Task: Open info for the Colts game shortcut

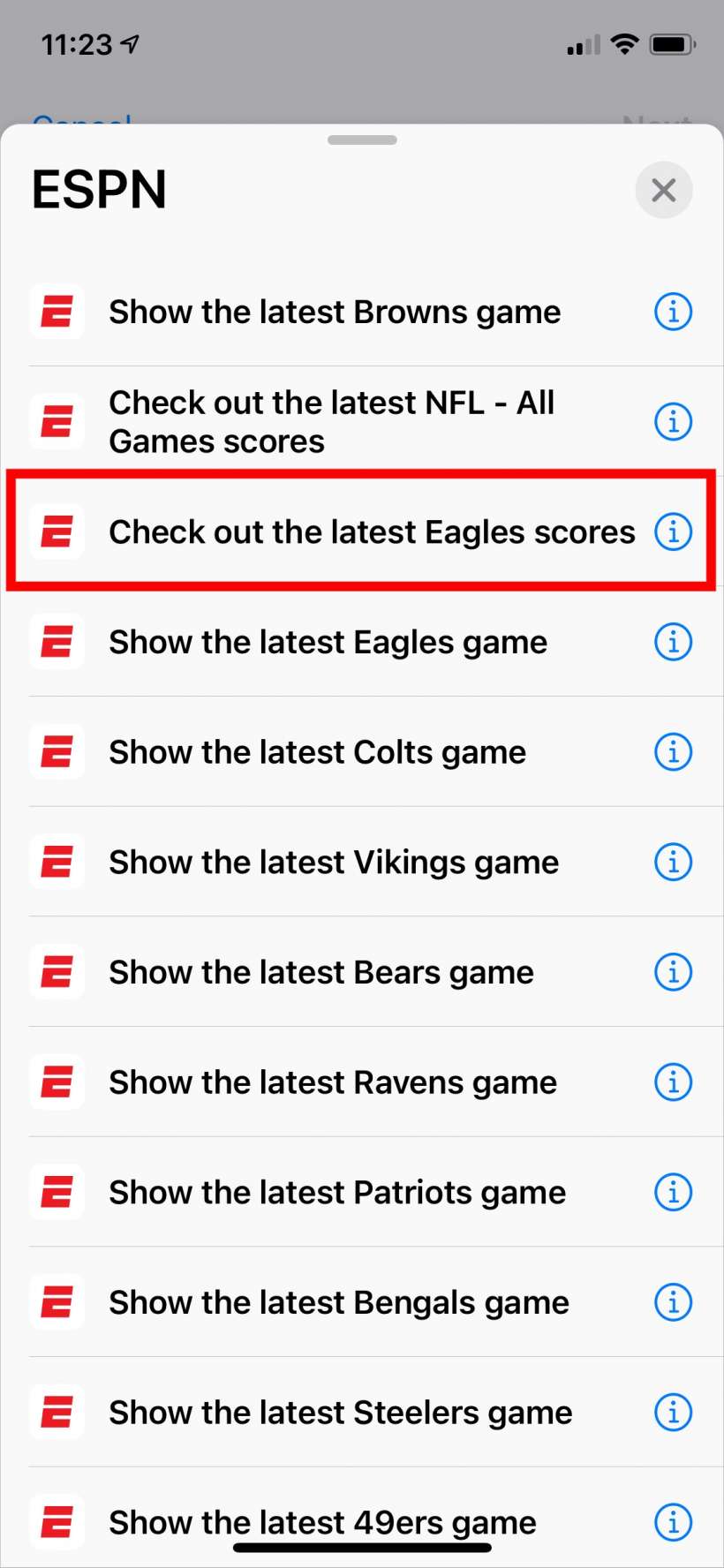Action: click(x=673, y=752)
